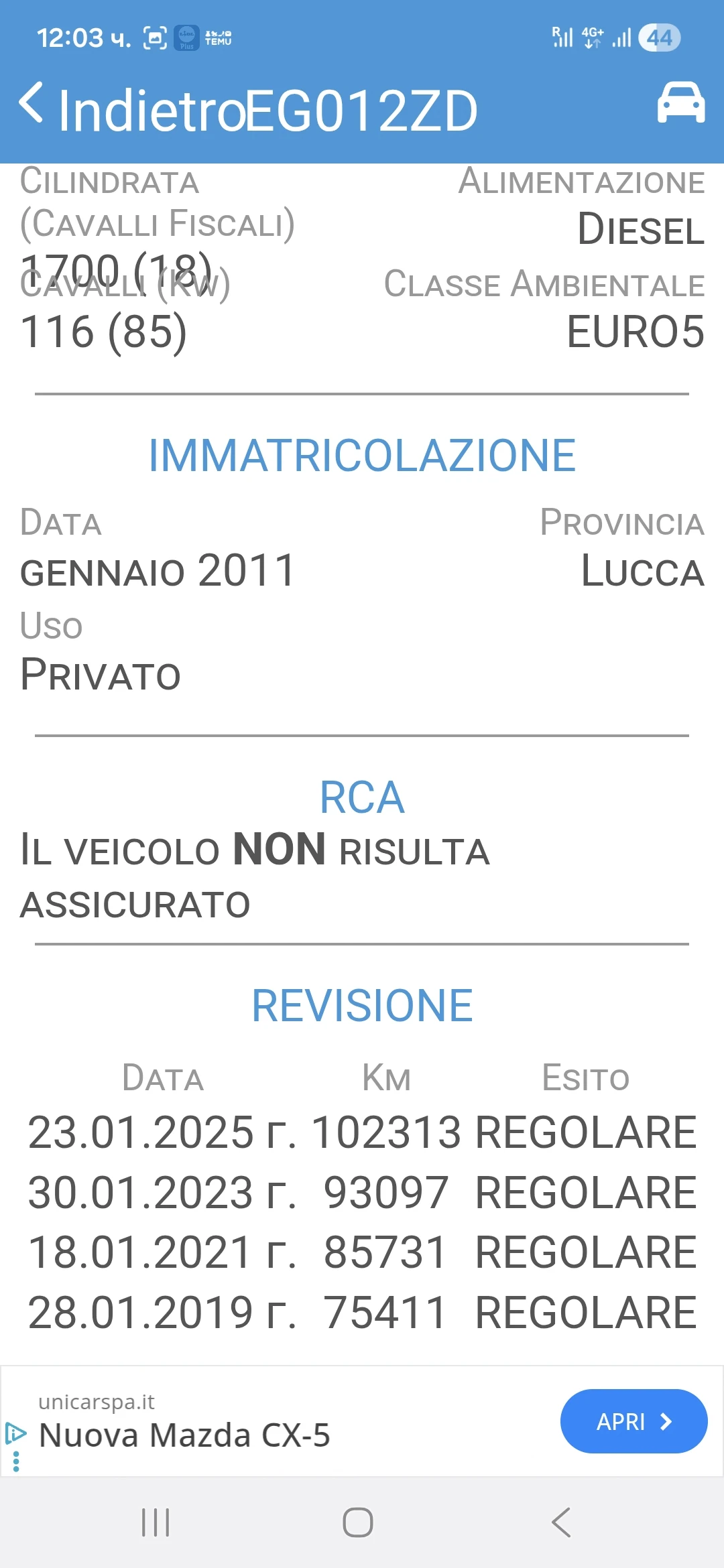Open the ad options three-dot icon
This screenshot has width=724, height=1568.
tap(16, 1461)
